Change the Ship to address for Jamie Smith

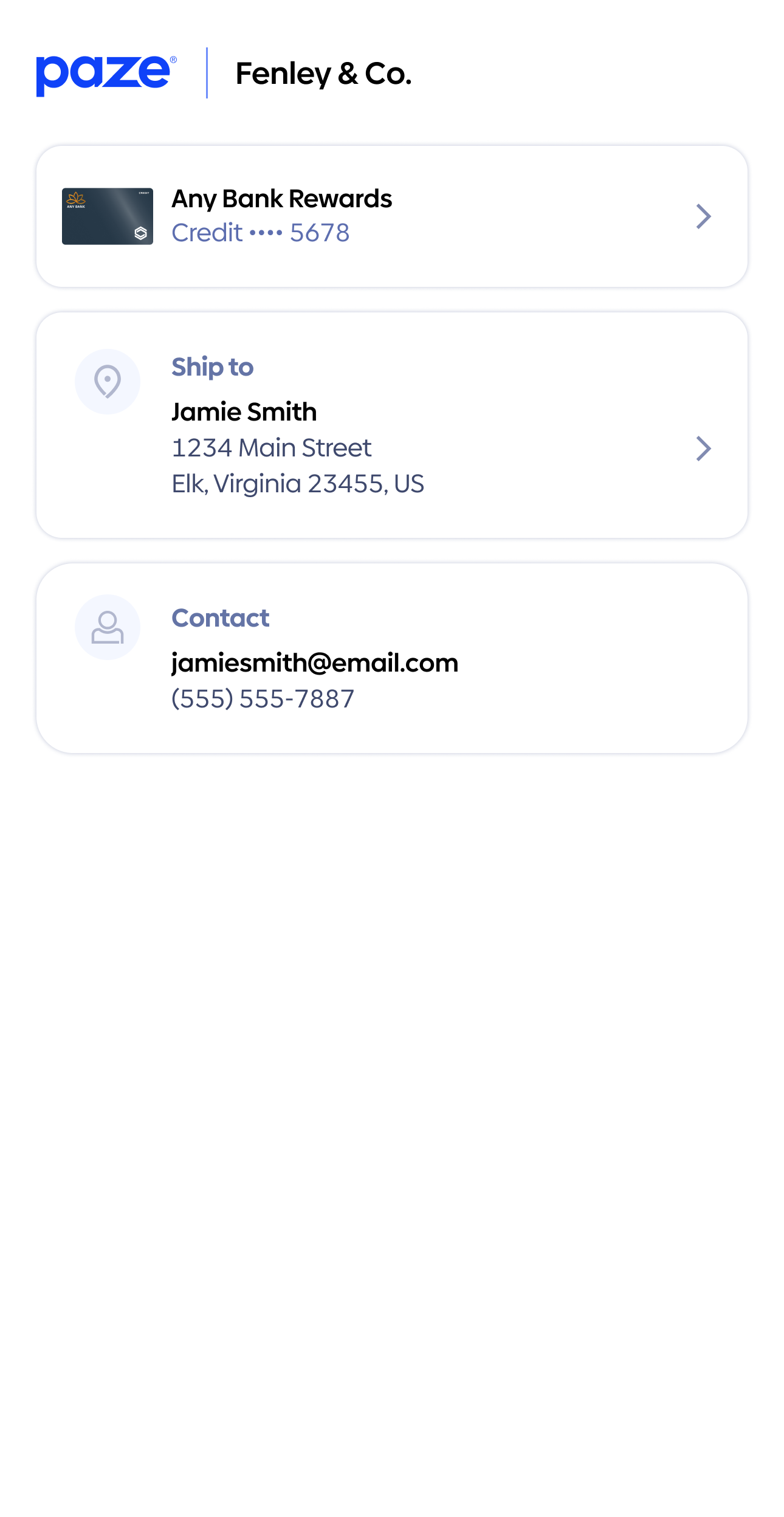[391, 425]
